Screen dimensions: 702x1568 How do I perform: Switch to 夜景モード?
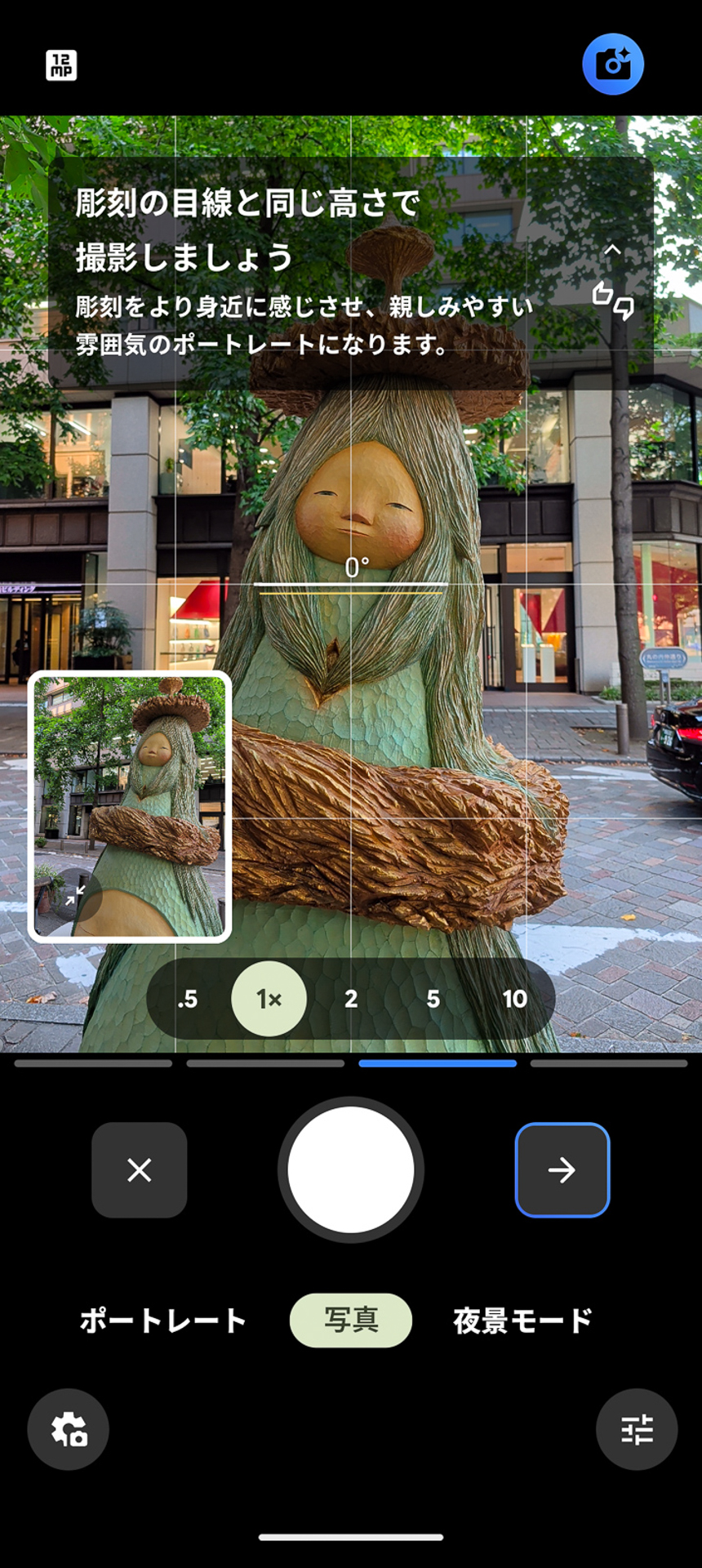tap(522, 1321)
